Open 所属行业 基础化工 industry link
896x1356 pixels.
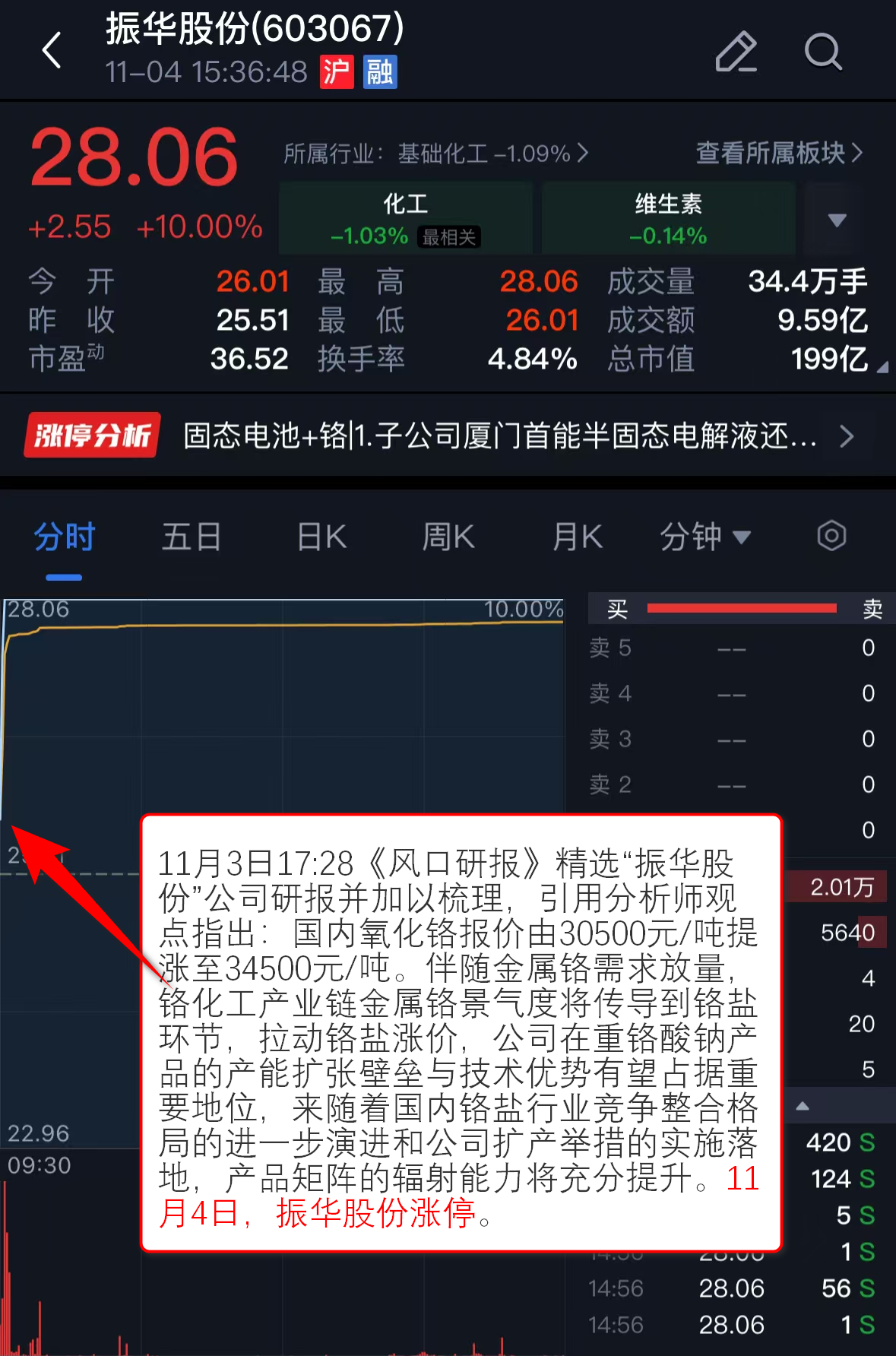(435, 154)
